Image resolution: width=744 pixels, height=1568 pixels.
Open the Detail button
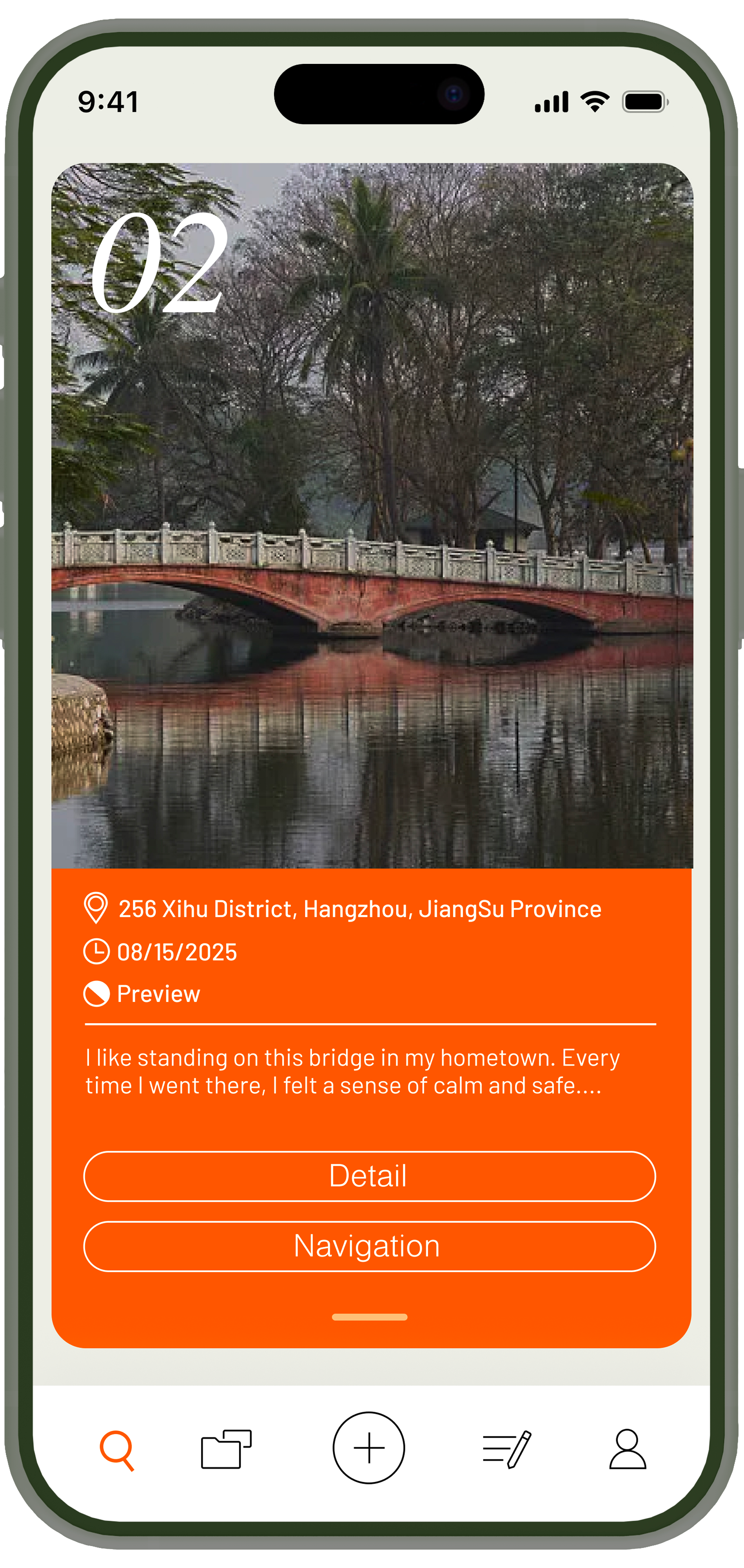[369, 1176]
